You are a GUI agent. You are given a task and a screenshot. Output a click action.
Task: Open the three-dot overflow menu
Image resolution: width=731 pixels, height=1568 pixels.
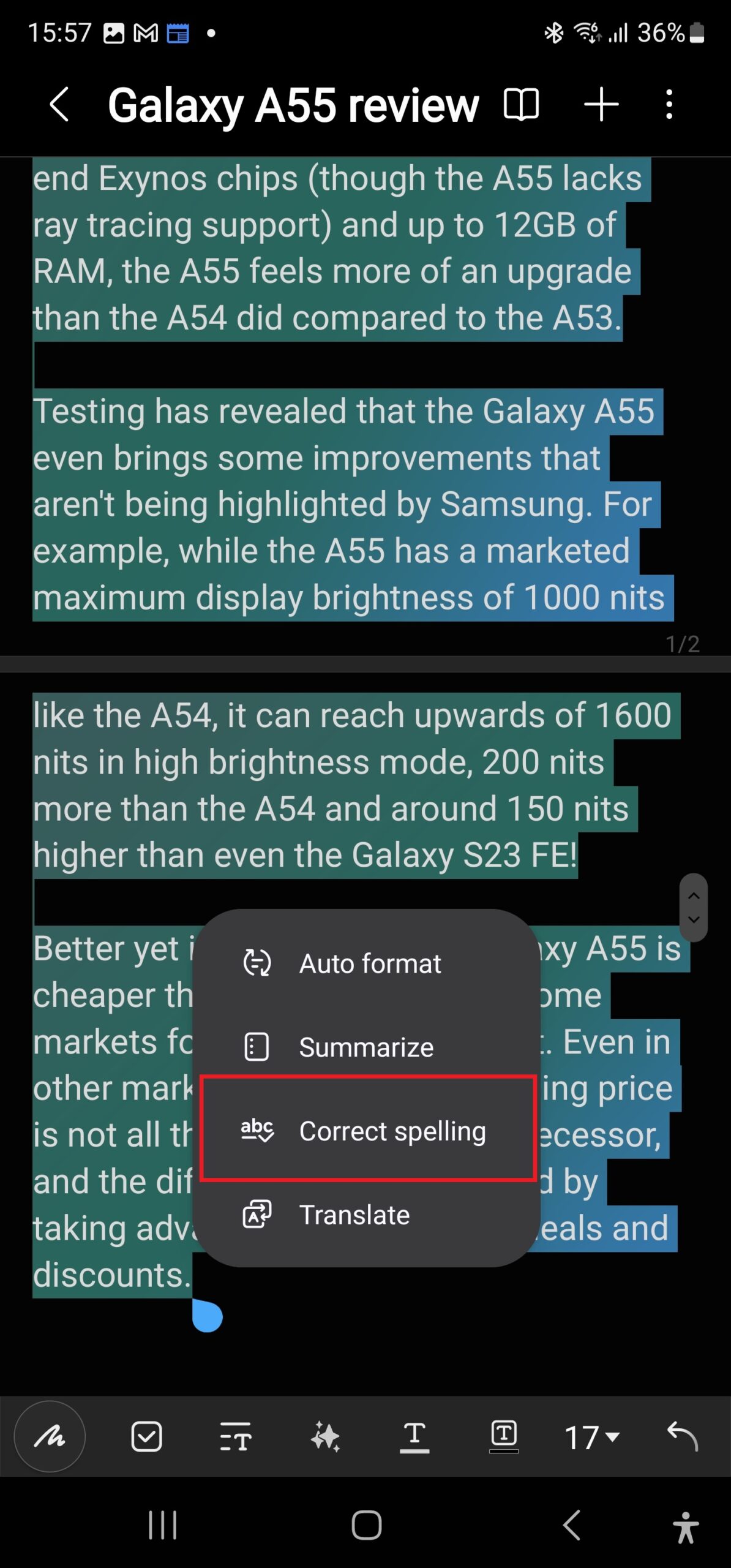click(669, 104)
